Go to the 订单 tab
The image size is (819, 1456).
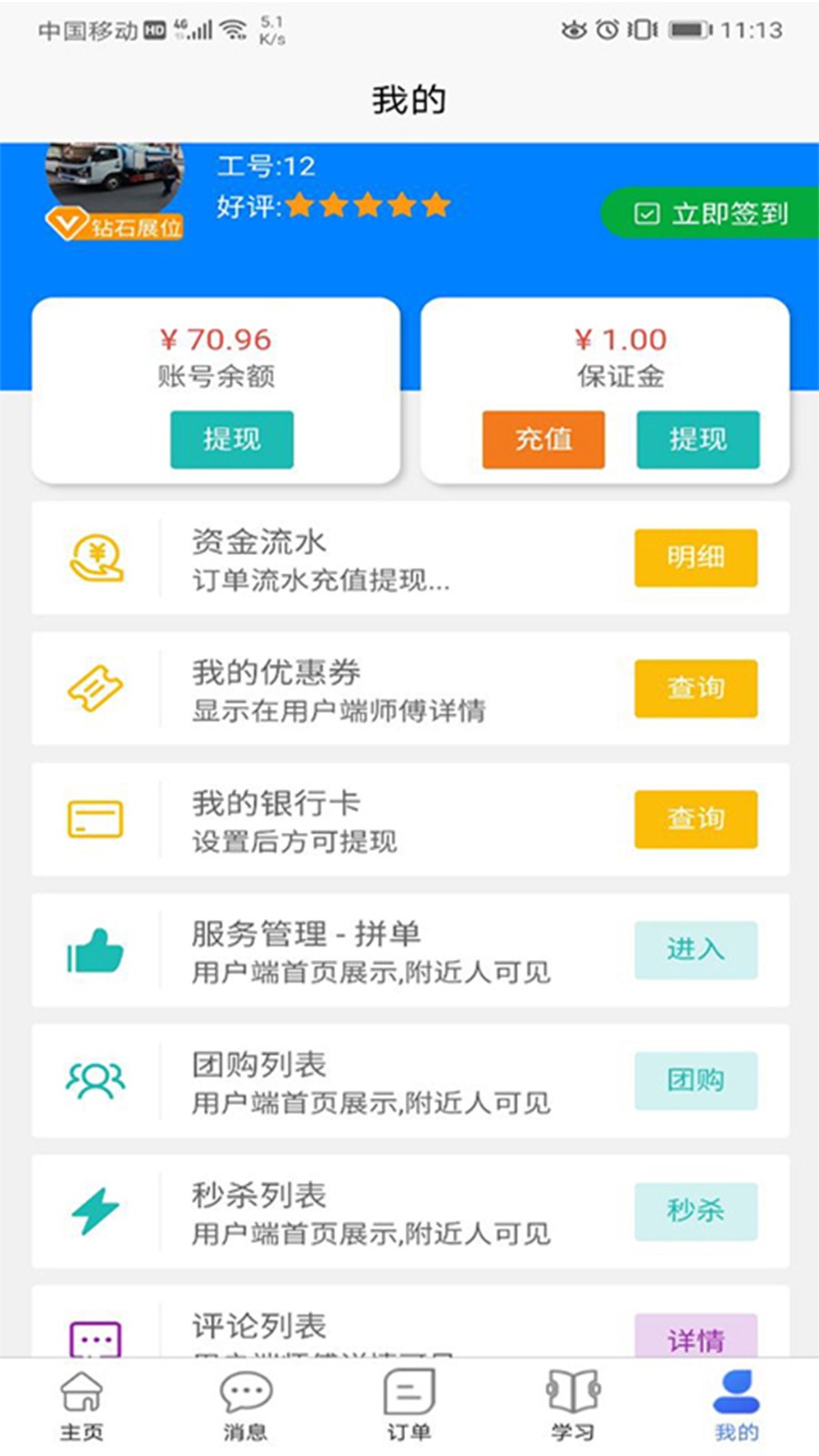point(409,1407)
